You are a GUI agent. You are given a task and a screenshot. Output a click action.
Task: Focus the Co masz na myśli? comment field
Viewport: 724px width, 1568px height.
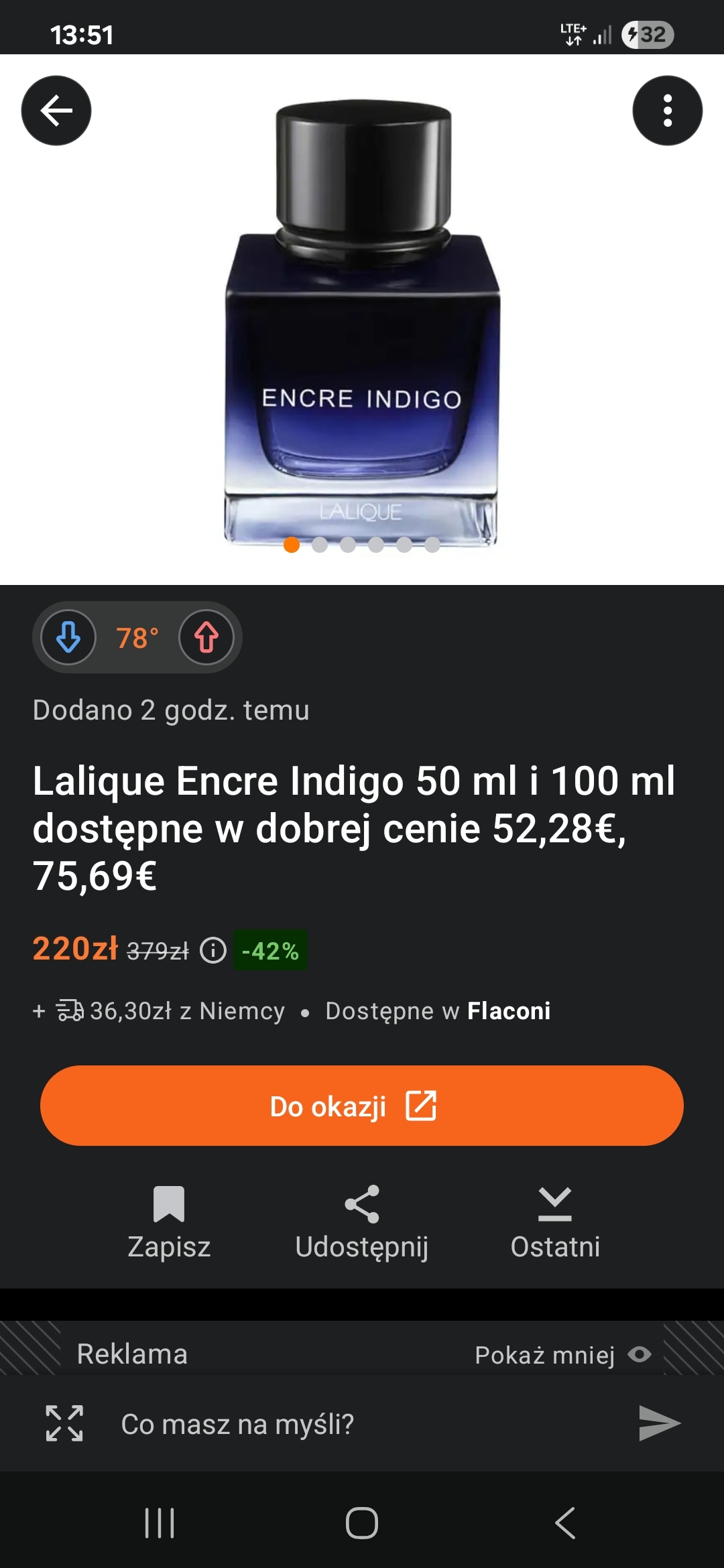point(362,1424)
